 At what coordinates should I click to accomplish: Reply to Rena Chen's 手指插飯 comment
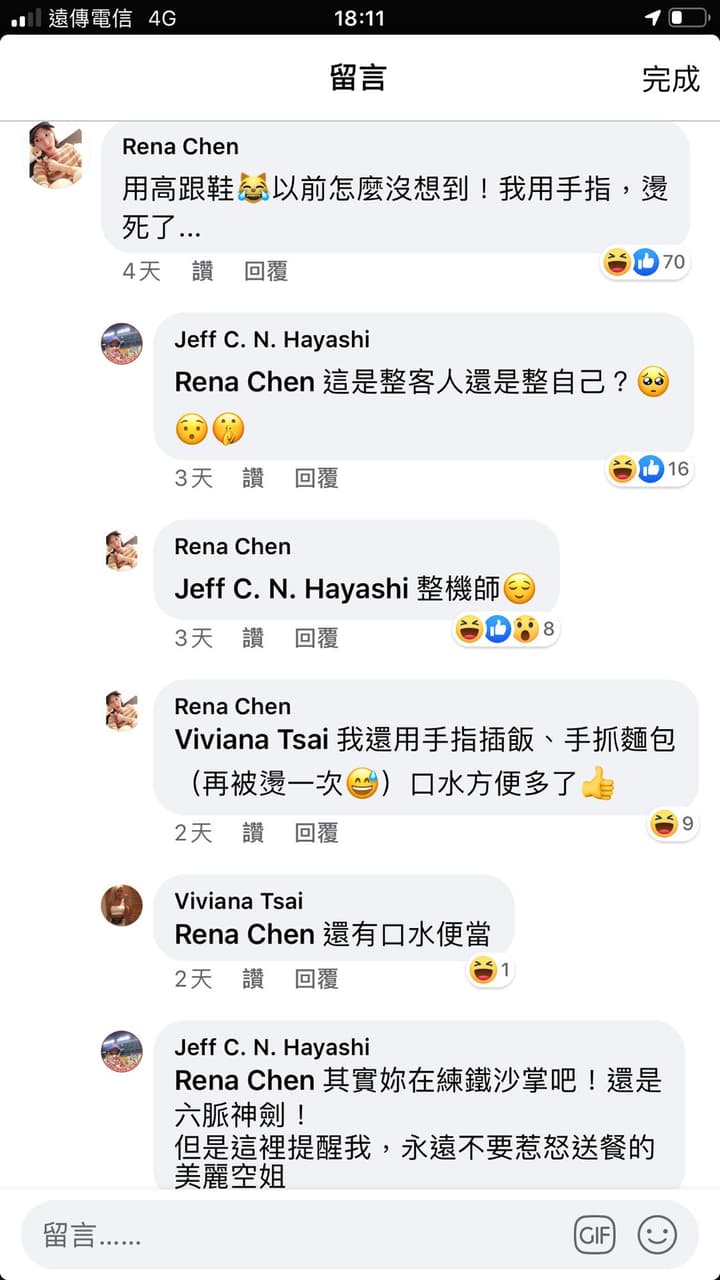317,832
